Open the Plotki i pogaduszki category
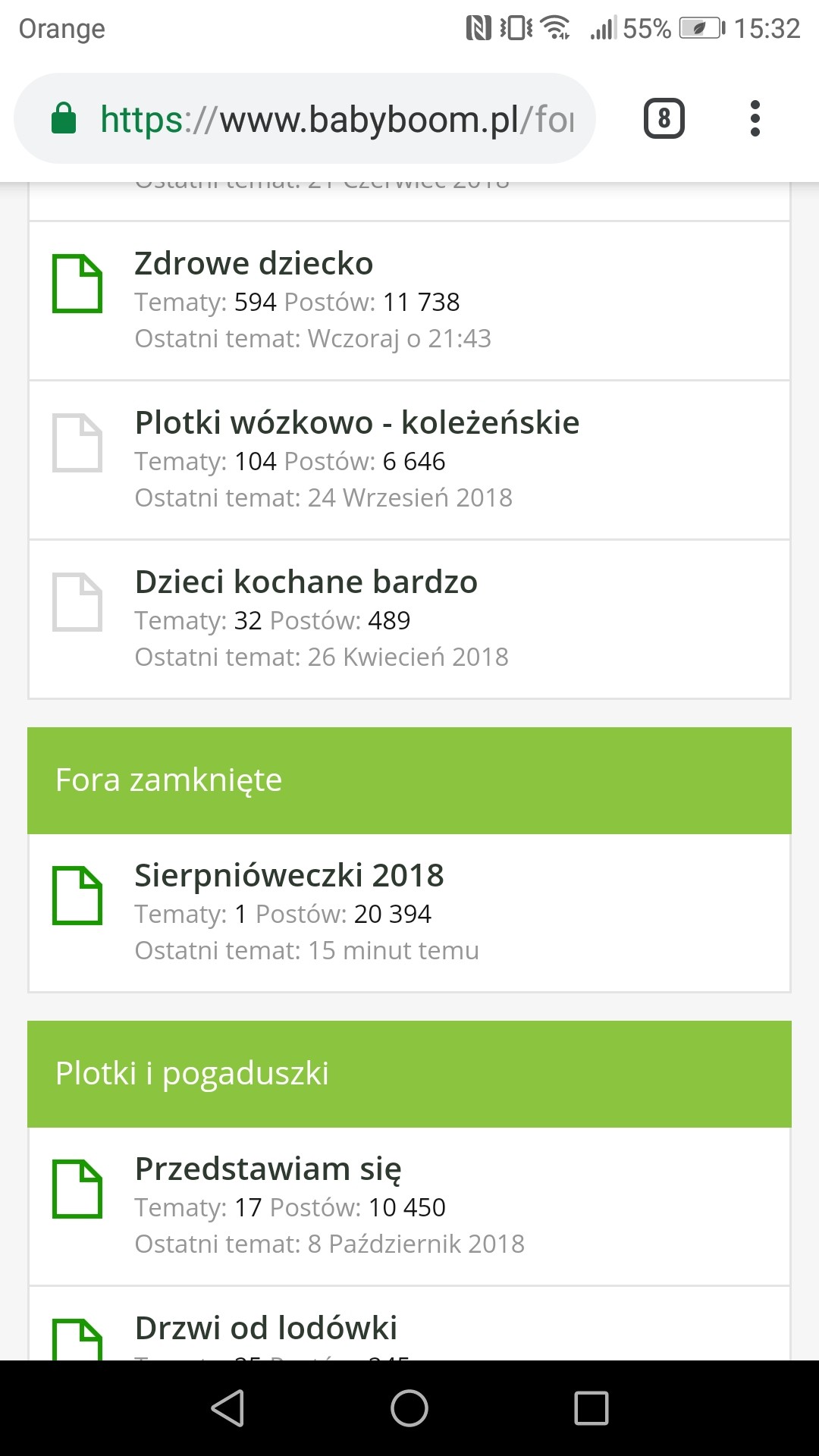The height and width of the screenshot is (1456, 819). (x=192, y=1074)
